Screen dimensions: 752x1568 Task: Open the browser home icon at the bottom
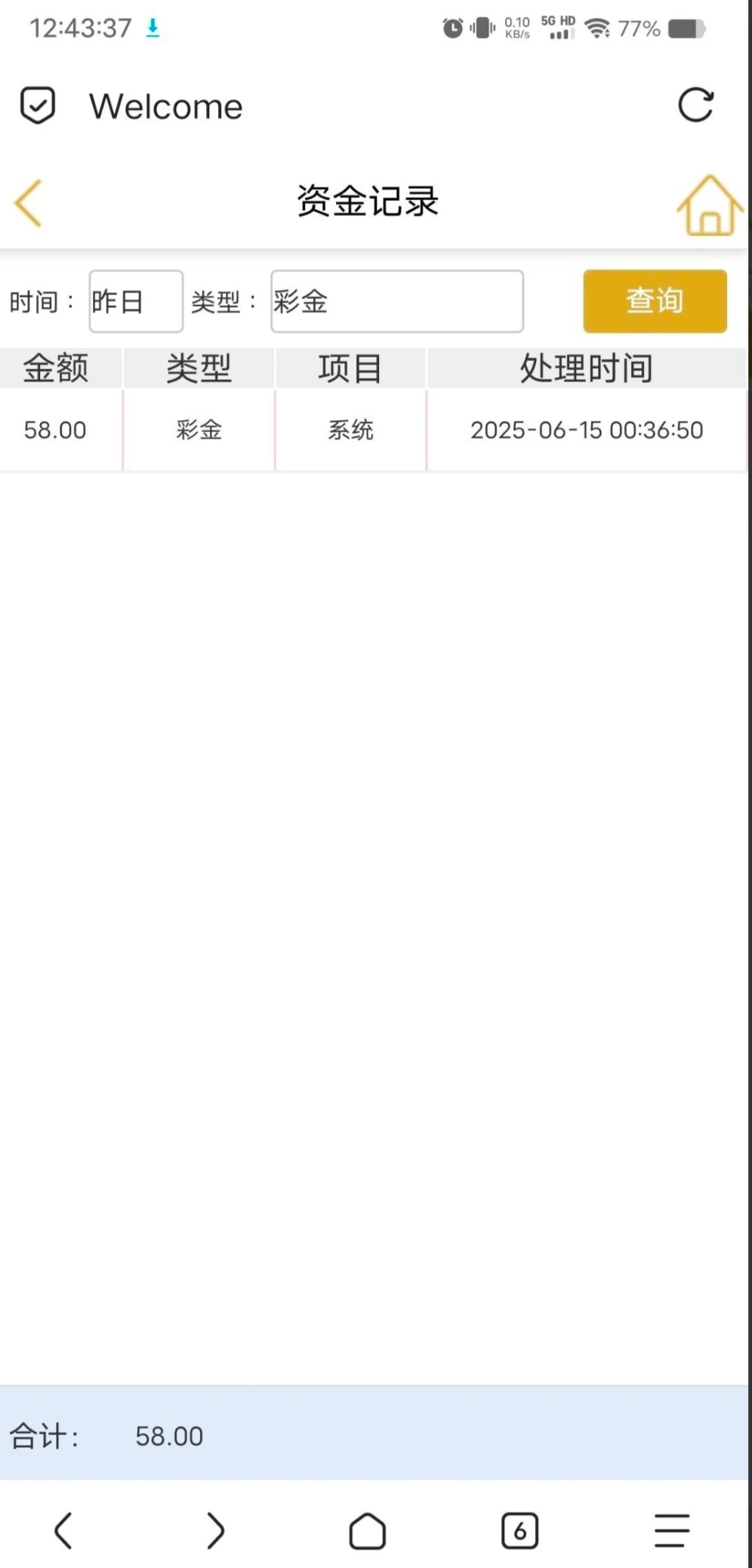tap(368, 1531)
